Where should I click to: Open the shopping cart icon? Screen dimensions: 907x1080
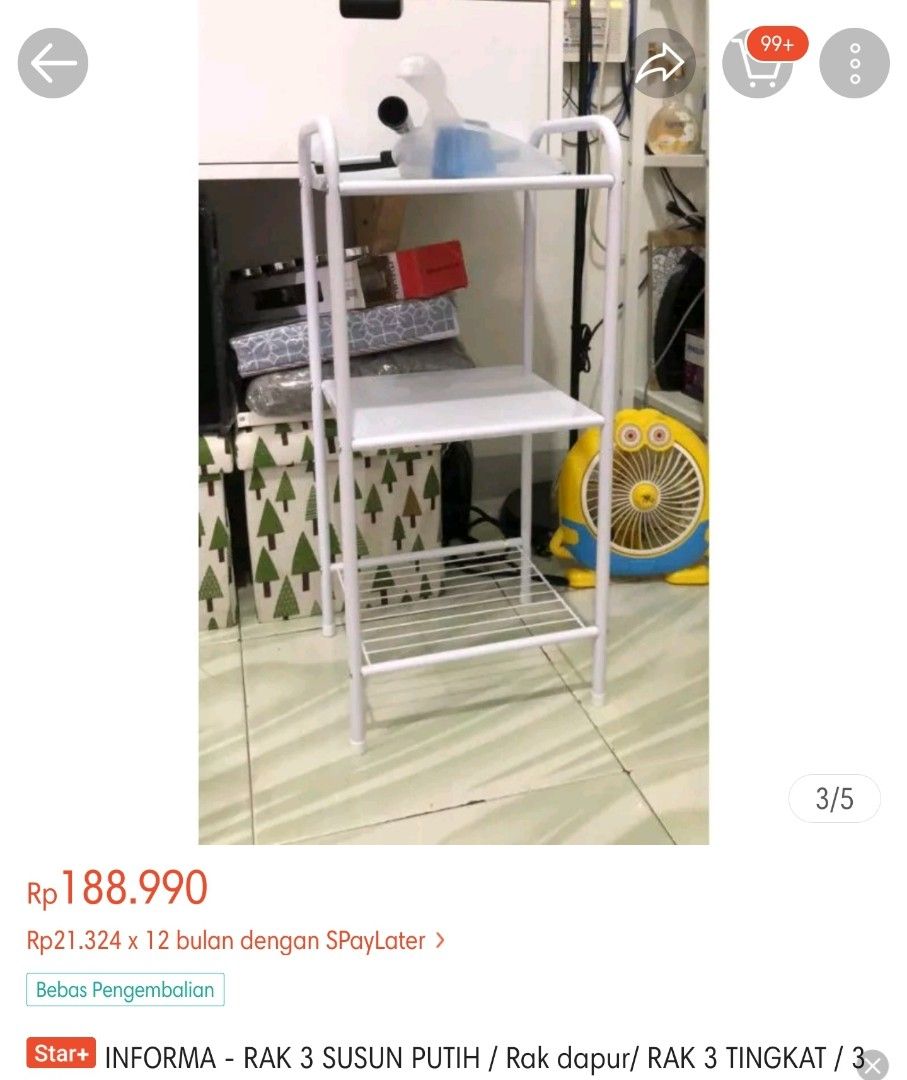pyautogui.click(x=759, y=68)
